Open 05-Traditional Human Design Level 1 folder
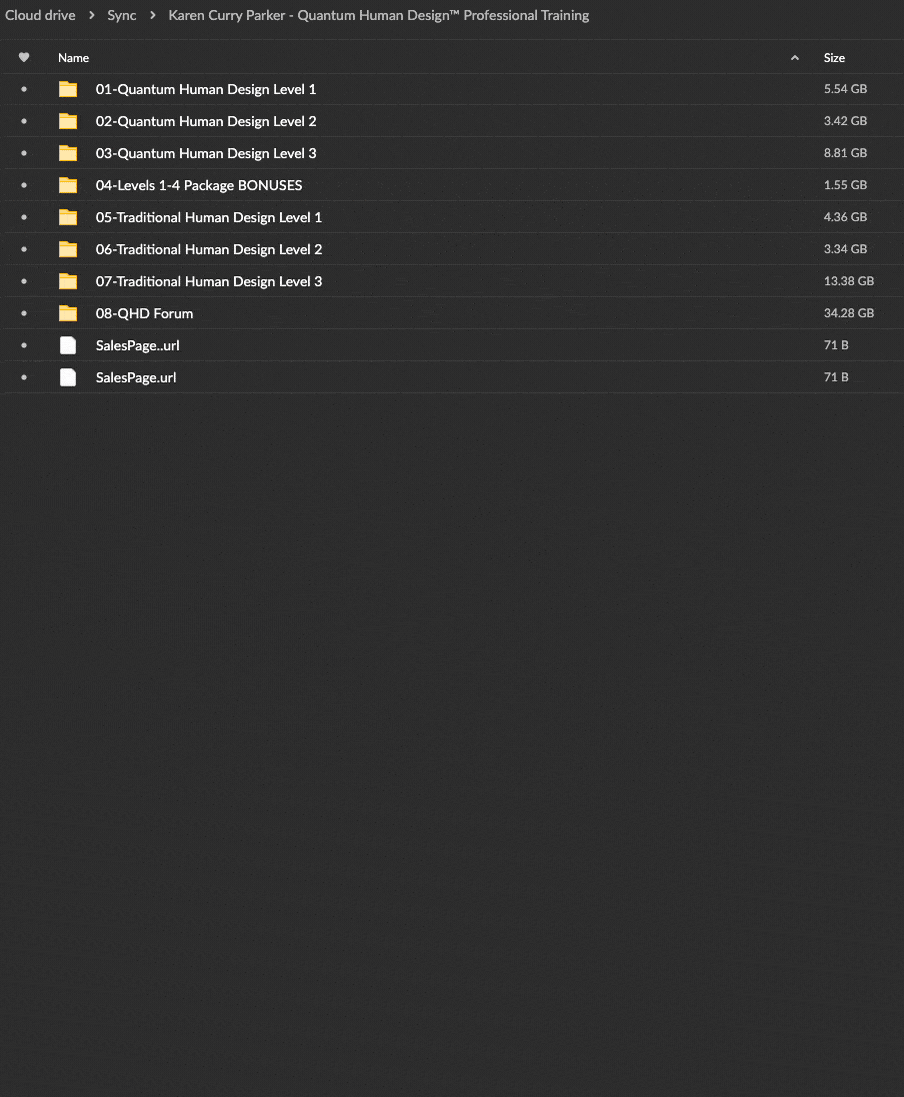The image size is (904, 1097). 208,217
